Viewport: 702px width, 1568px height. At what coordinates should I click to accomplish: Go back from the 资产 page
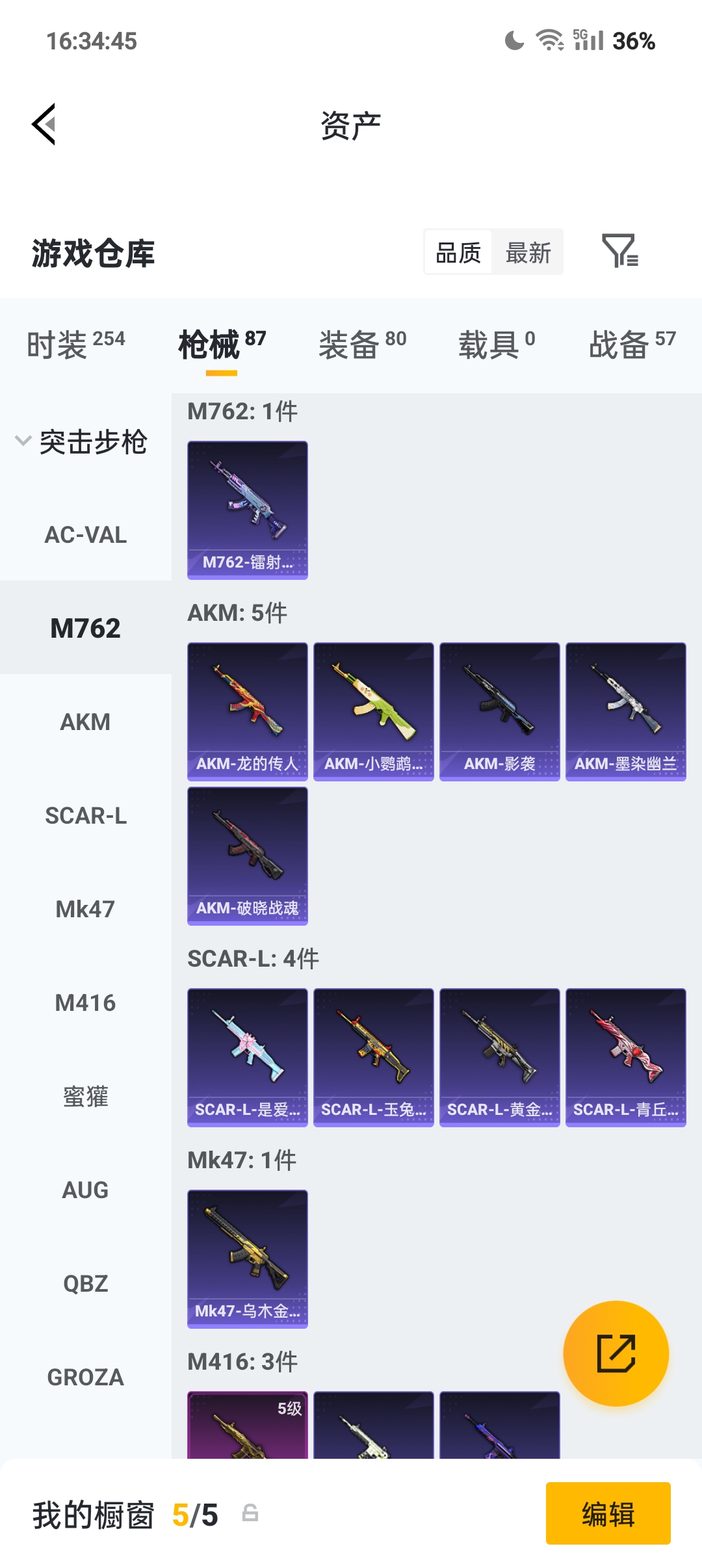pyautogui.click(x=44, y=124)
